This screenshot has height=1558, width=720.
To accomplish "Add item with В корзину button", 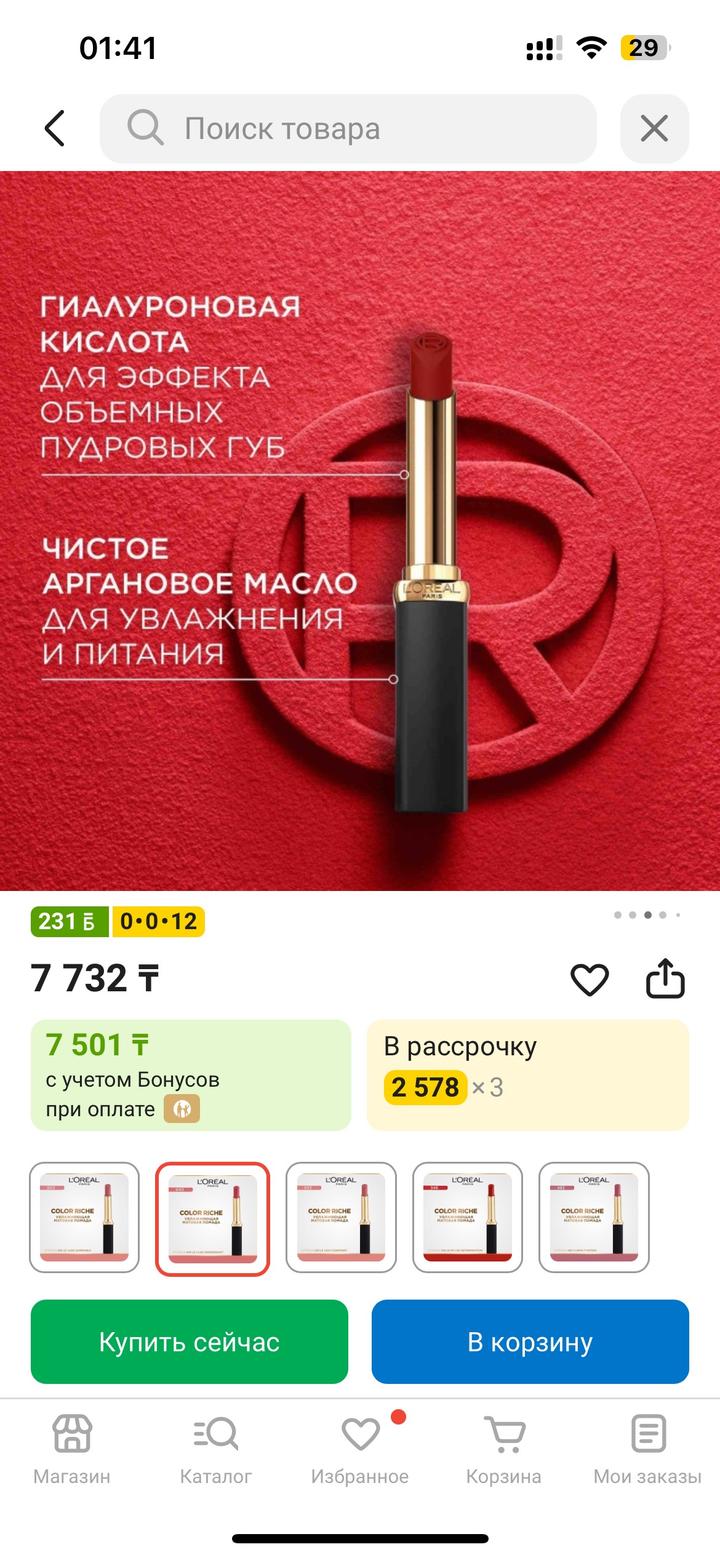I will click(x=530, y=1341).
